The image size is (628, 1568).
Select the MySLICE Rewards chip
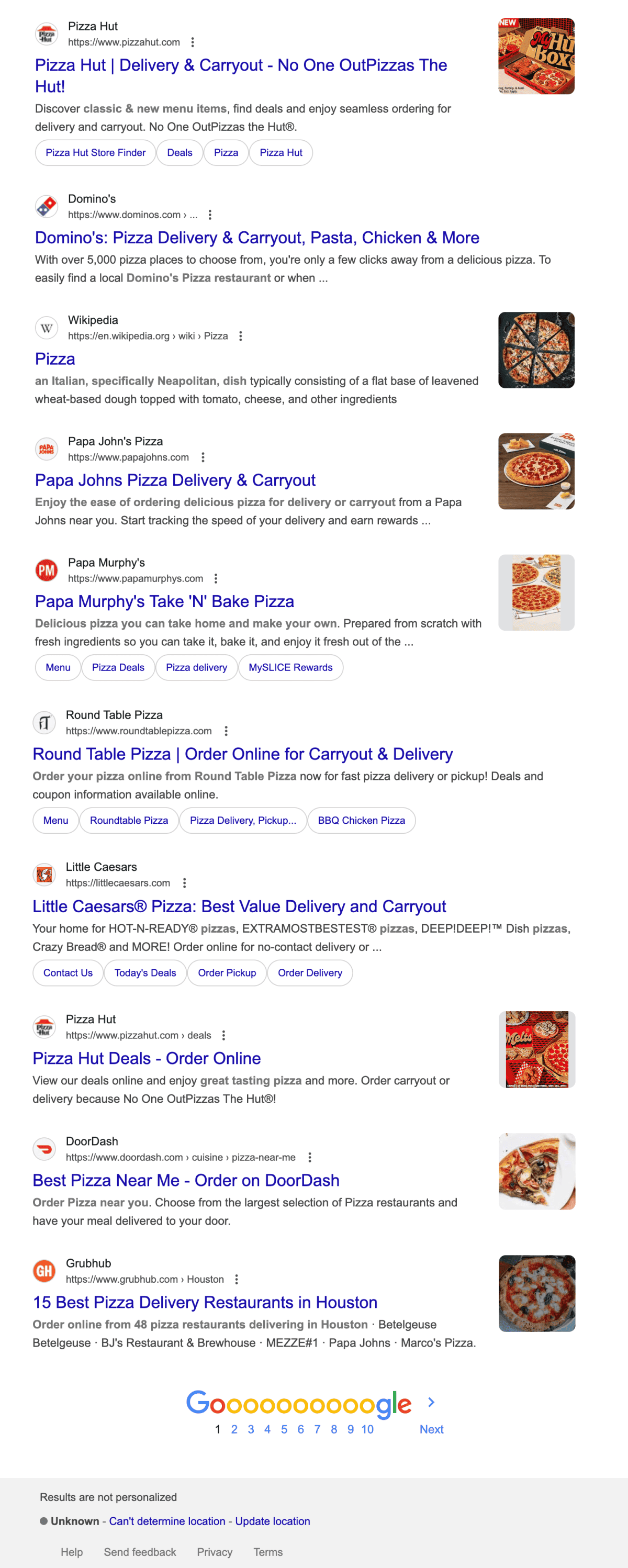pyautogui.click(x=290, y=668)
